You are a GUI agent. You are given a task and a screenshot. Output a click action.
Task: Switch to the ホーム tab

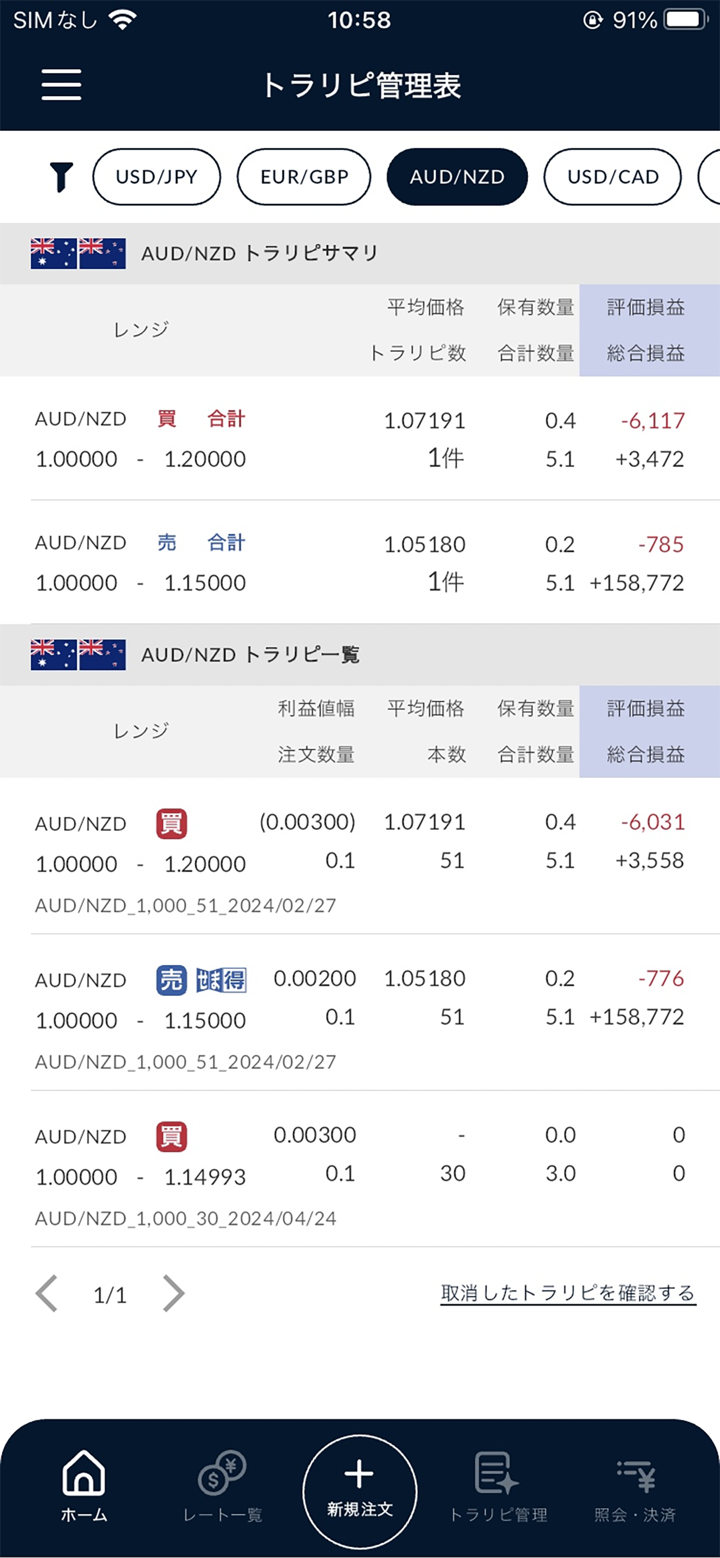pyautogui.click(x=84, y=1488)
